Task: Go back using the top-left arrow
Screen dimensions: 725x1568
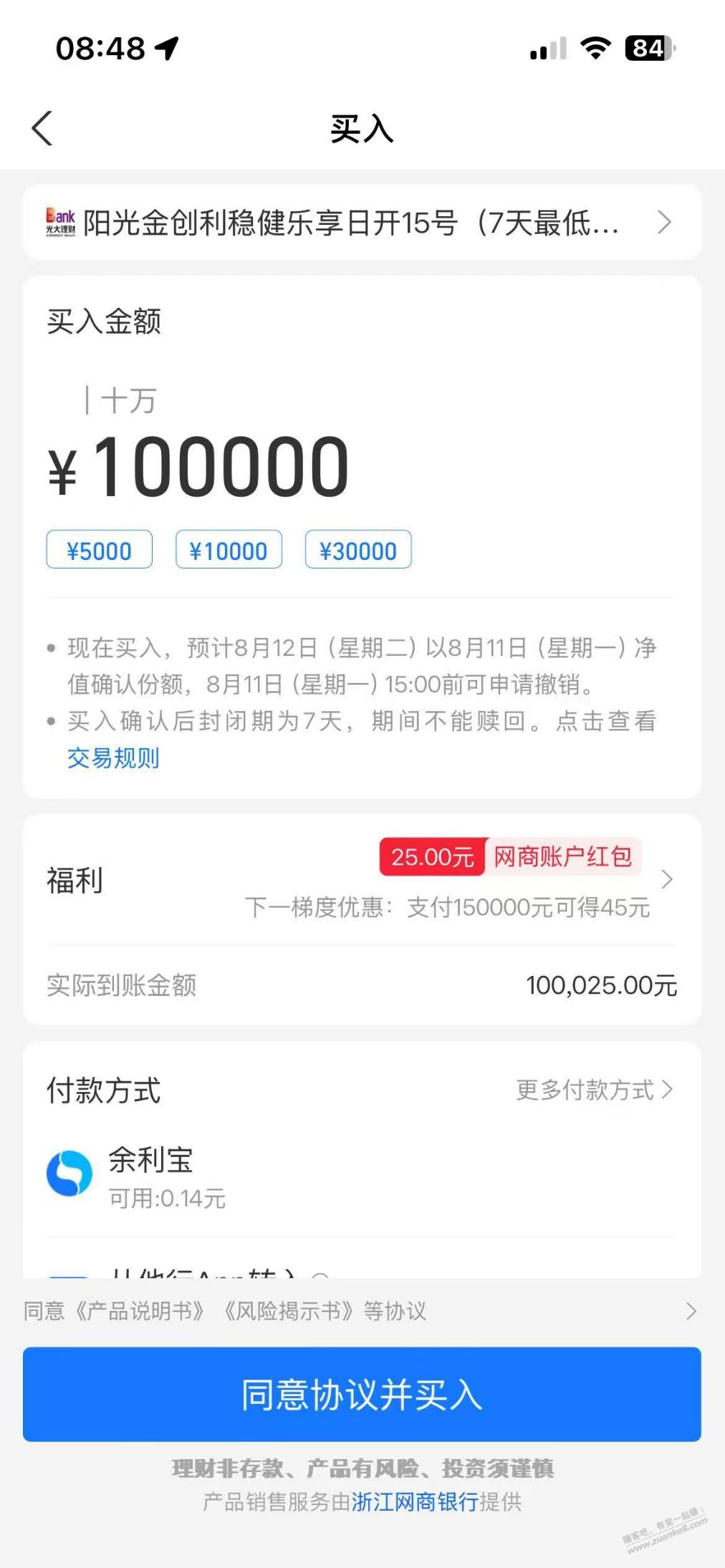Action: point(42,129)
